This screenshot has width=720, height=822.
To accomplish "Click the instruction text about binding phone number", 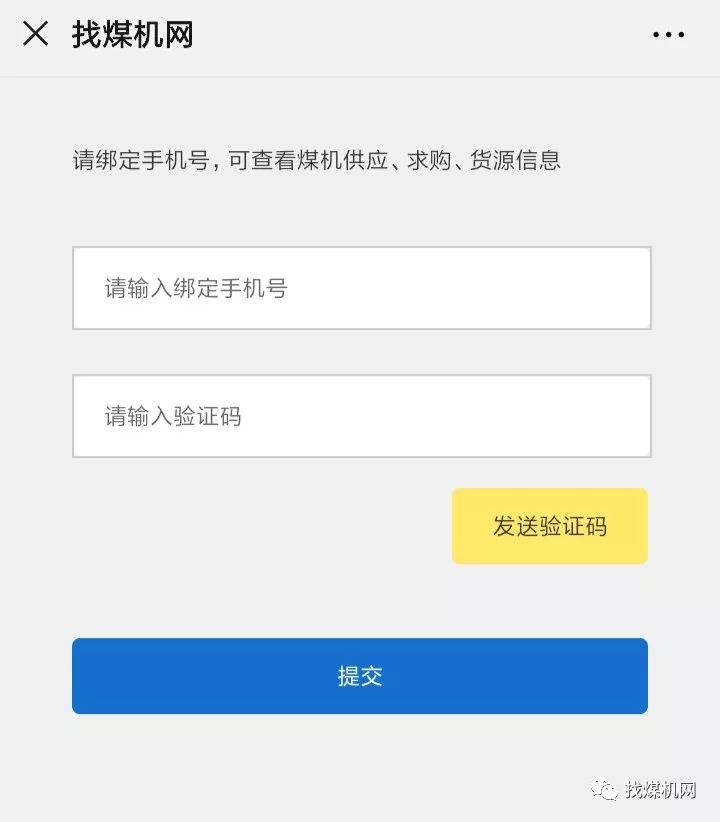I will tap(316, 161).
